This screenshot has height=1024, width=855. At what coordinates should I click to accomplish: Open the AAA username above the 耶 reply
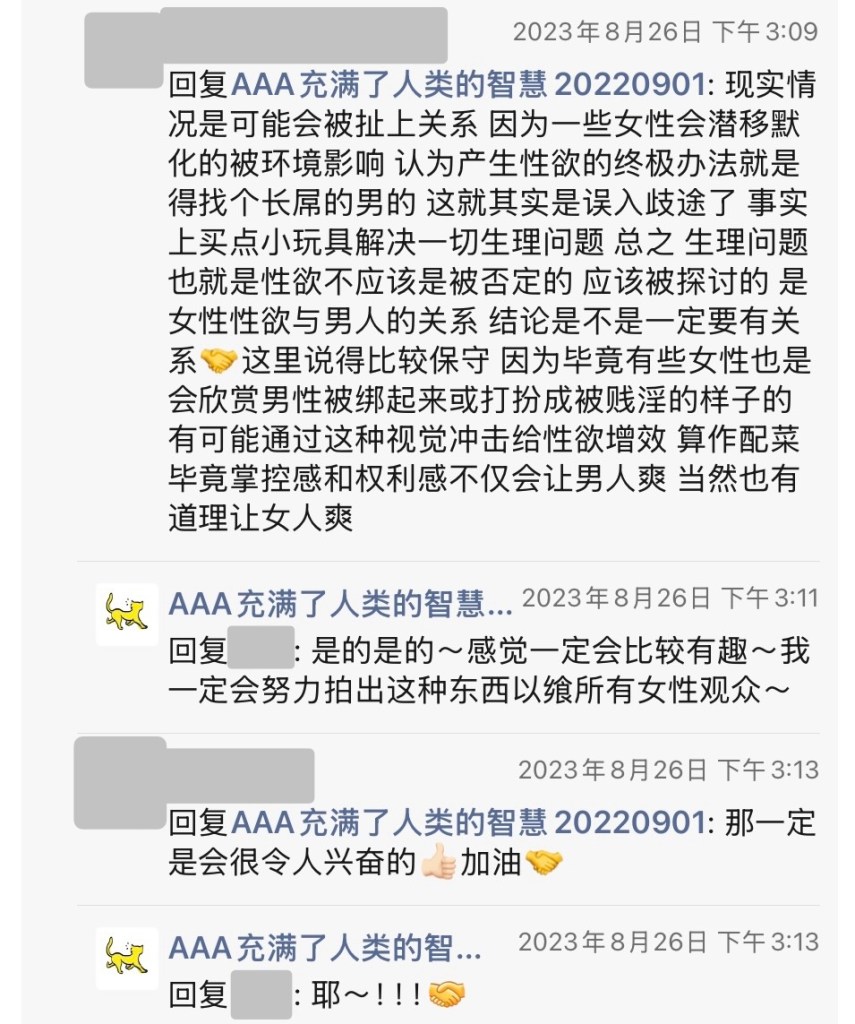pos(325,947)
